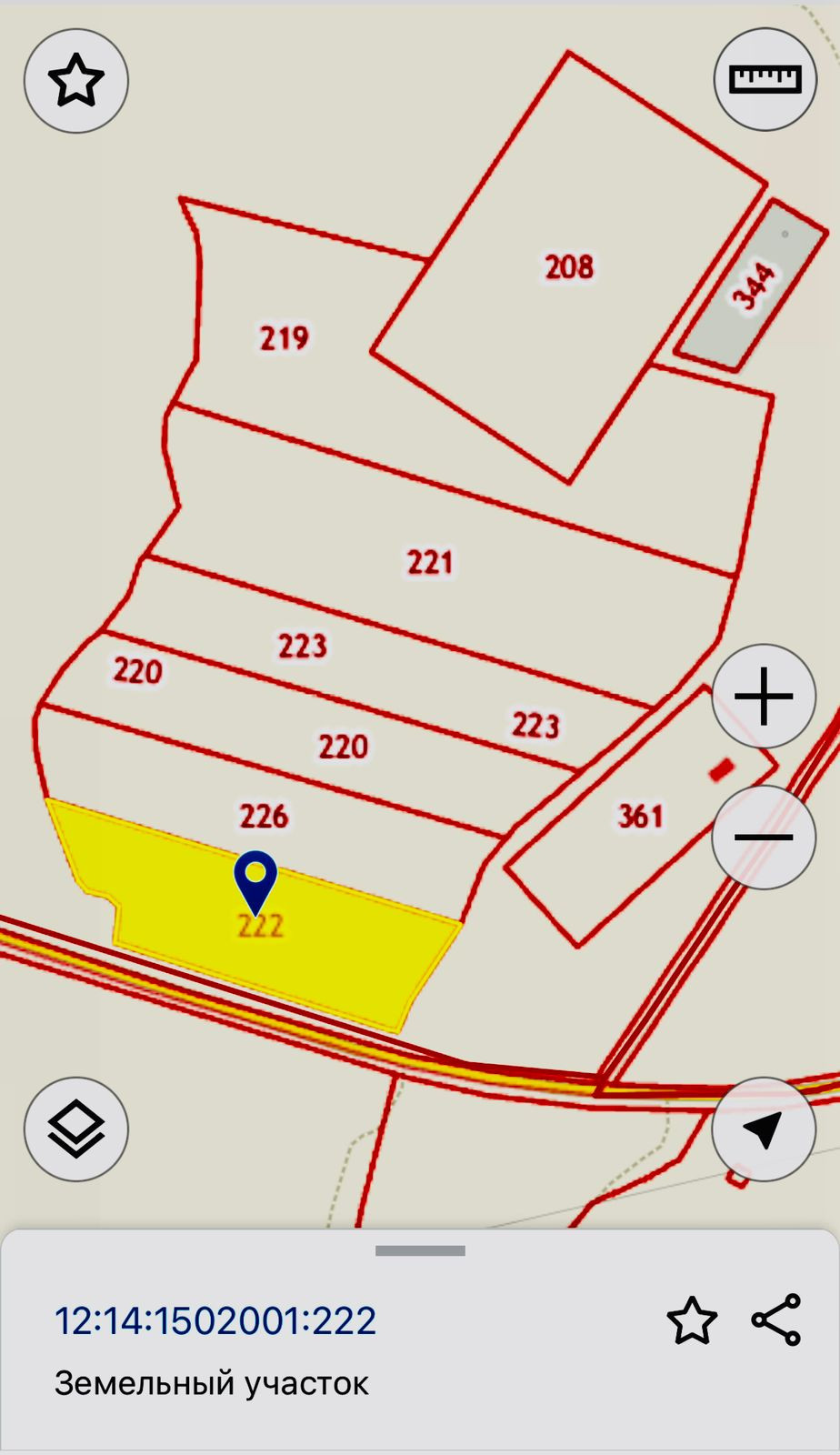The image size is (840, 1455).
Task: Open the map layers selector
Action: 76,1129
